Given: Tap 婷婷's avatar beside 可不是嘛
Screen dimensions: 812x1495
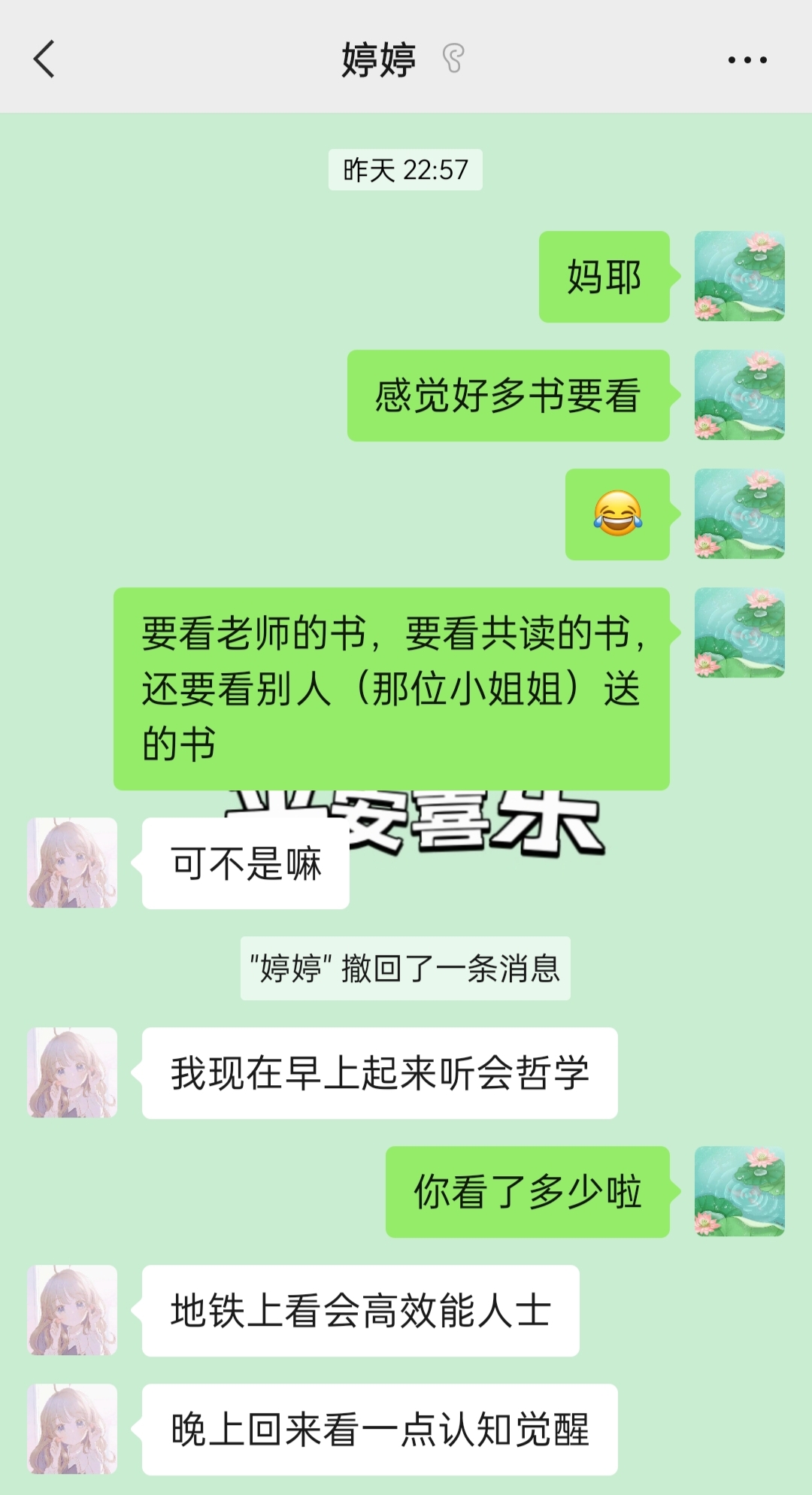Looking at the screenshot, I should click(x=72, y=863).
